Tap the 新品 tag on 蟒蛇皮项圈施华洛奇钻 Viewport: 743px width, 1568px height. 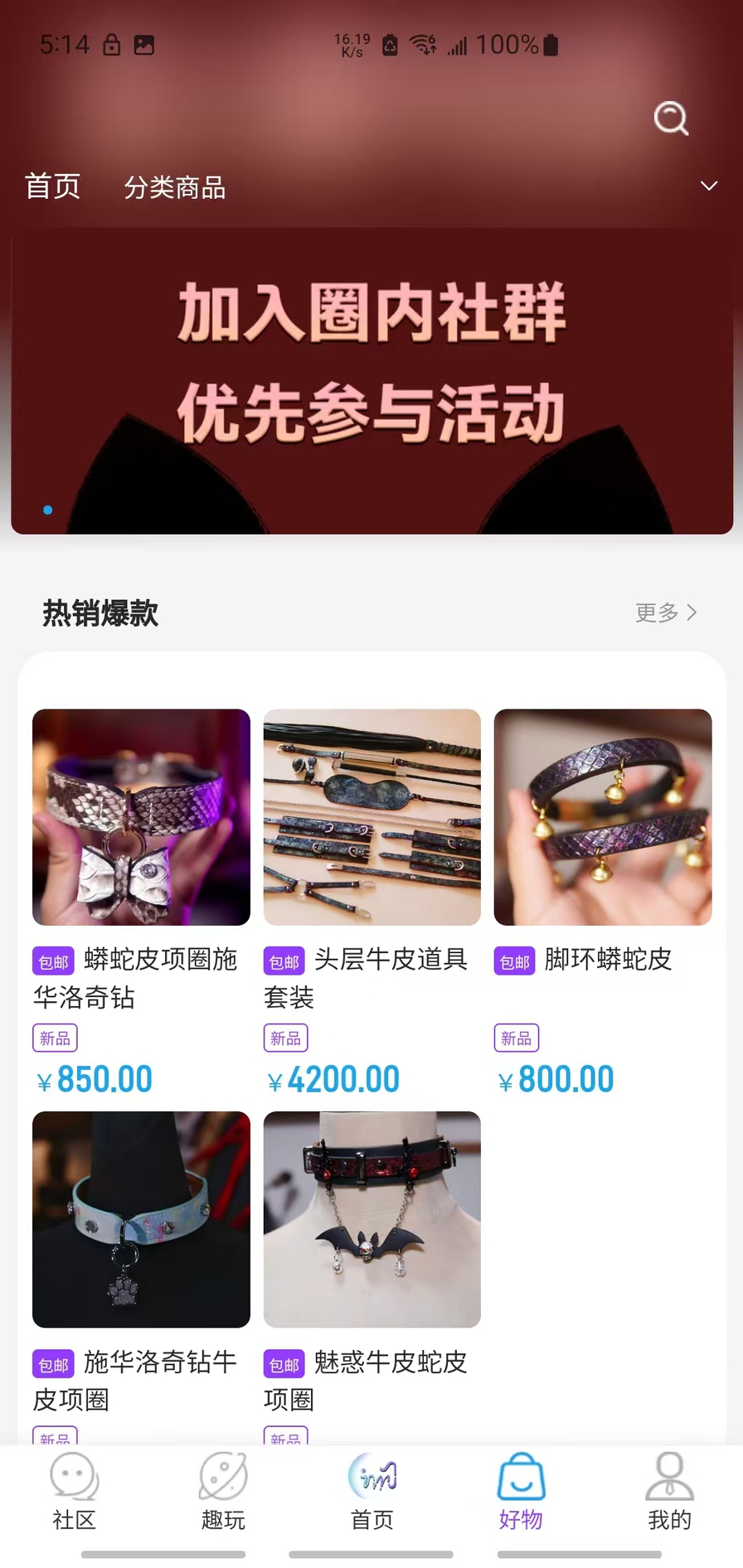(54, 1038)
